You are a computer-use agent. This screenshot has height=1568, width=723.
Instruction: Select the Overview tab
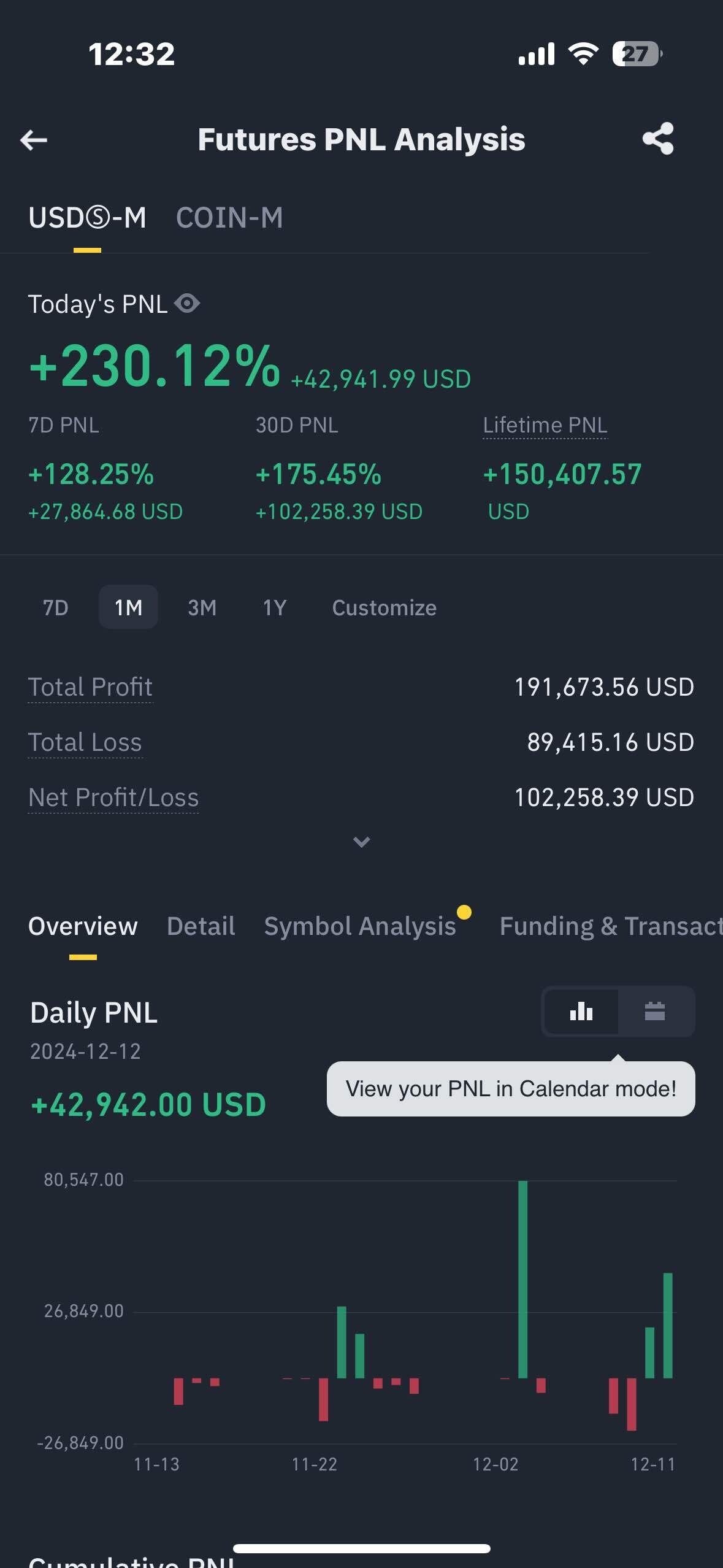pyautogui.click(x=83, y=926)
